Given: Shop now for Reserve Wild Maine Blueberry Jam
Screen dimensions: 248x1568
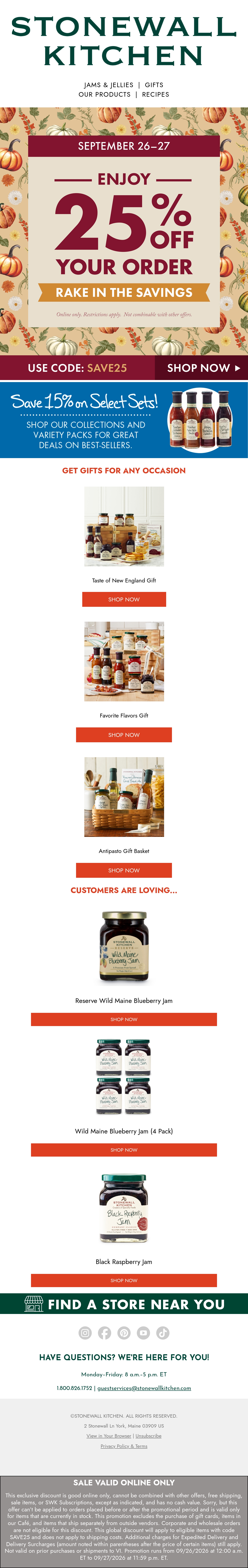Looking at the screenshot, I should point(124,1019).
